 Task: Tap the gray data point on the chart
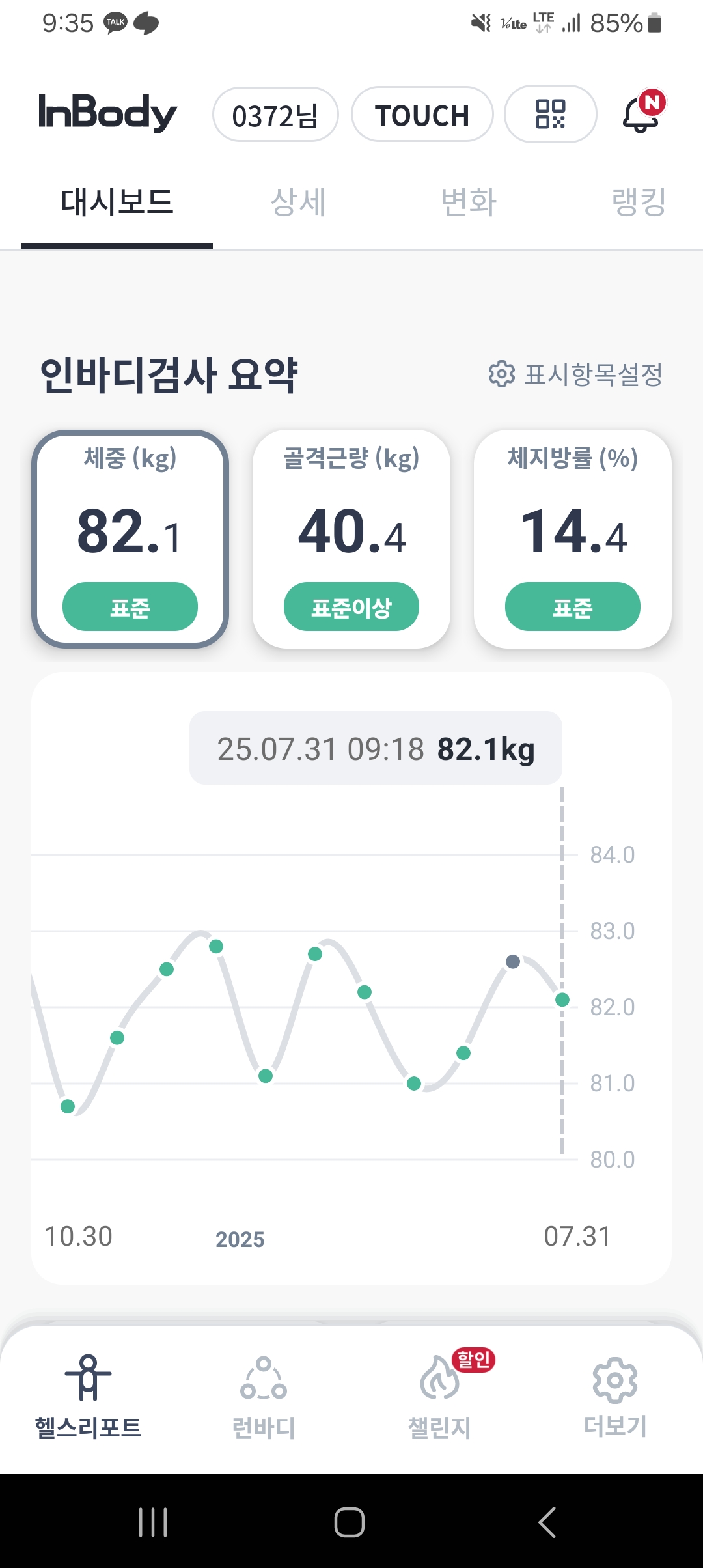coord(513,962)
